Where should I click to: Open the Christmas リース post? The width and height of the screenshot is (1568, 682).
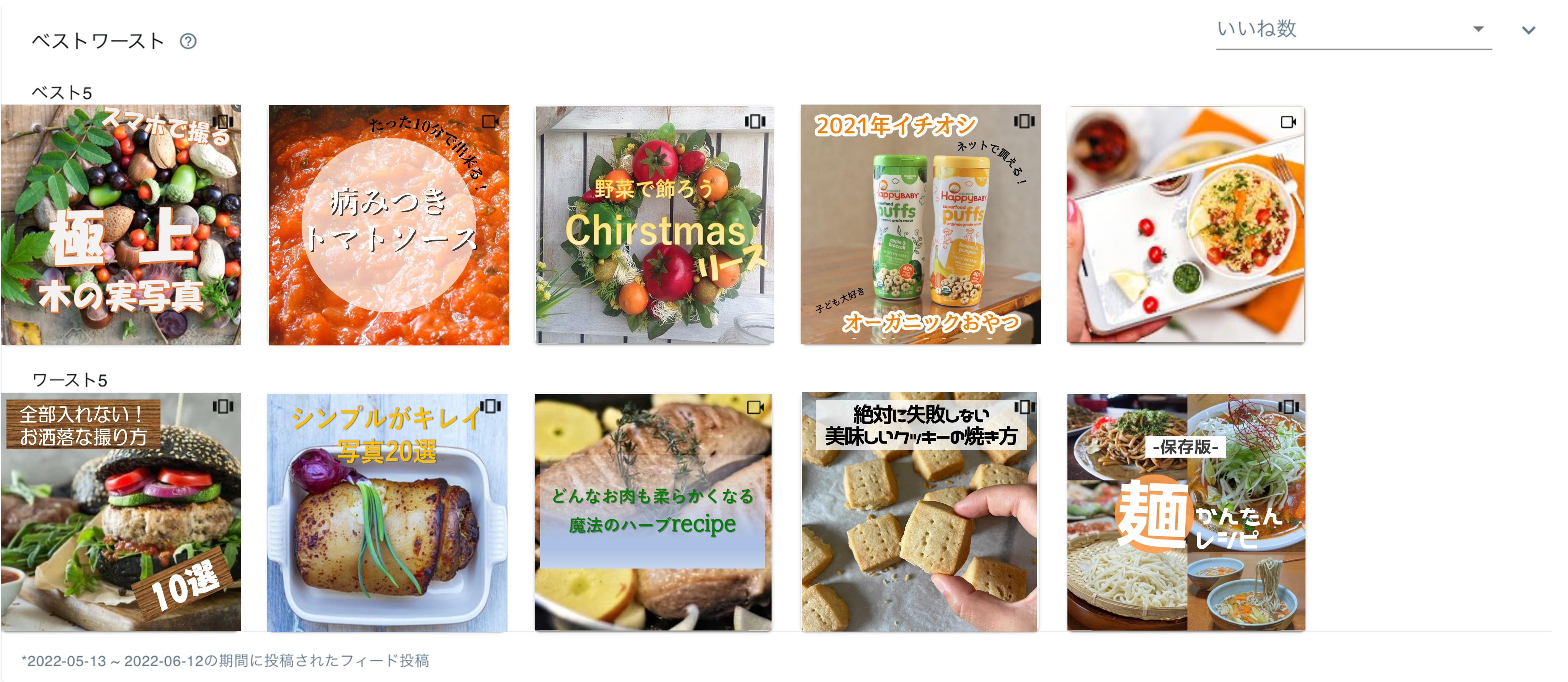tap(654, 225)
